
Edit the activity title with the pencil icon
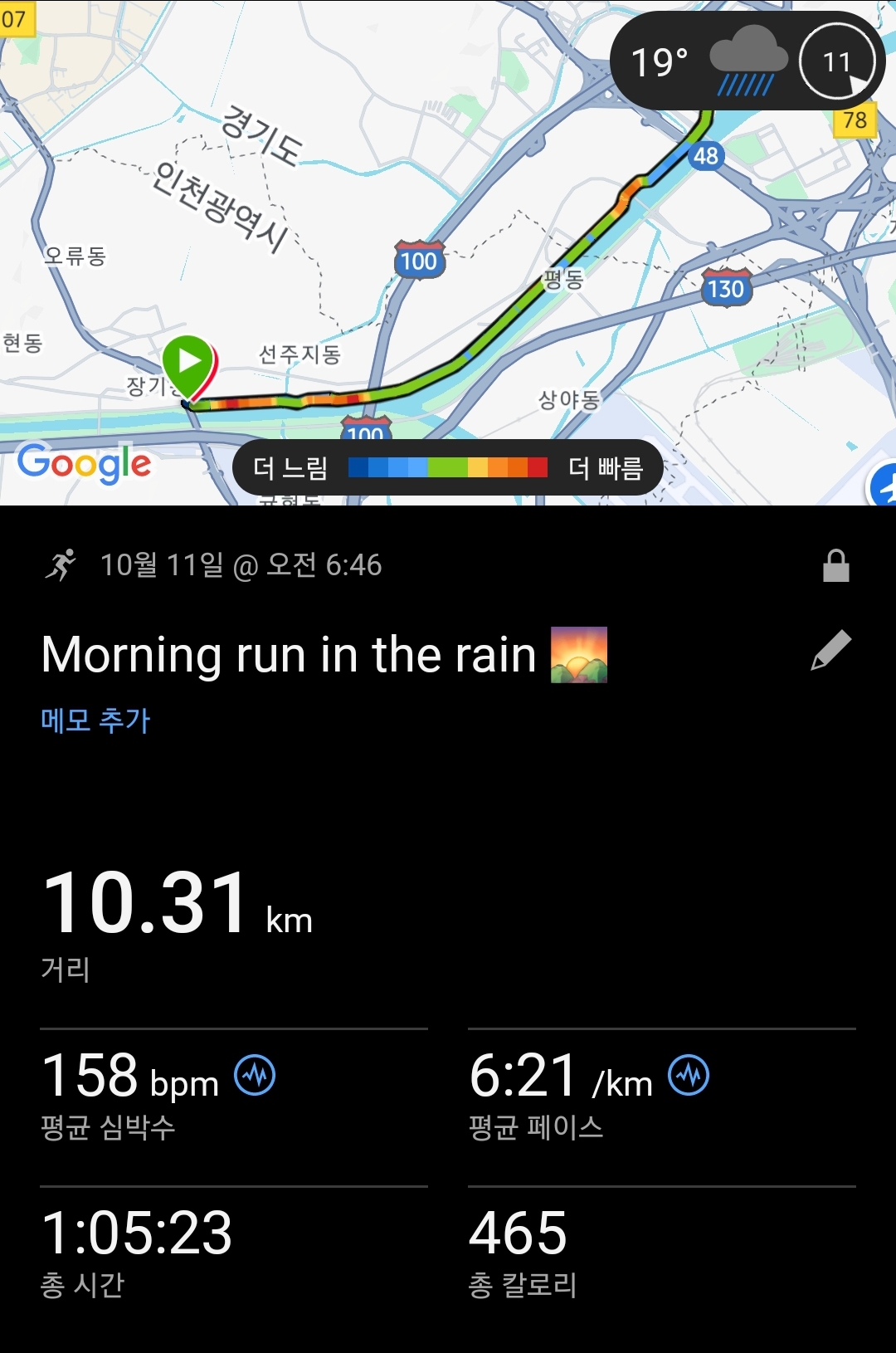pyautogui.click(x=830, y=650)
